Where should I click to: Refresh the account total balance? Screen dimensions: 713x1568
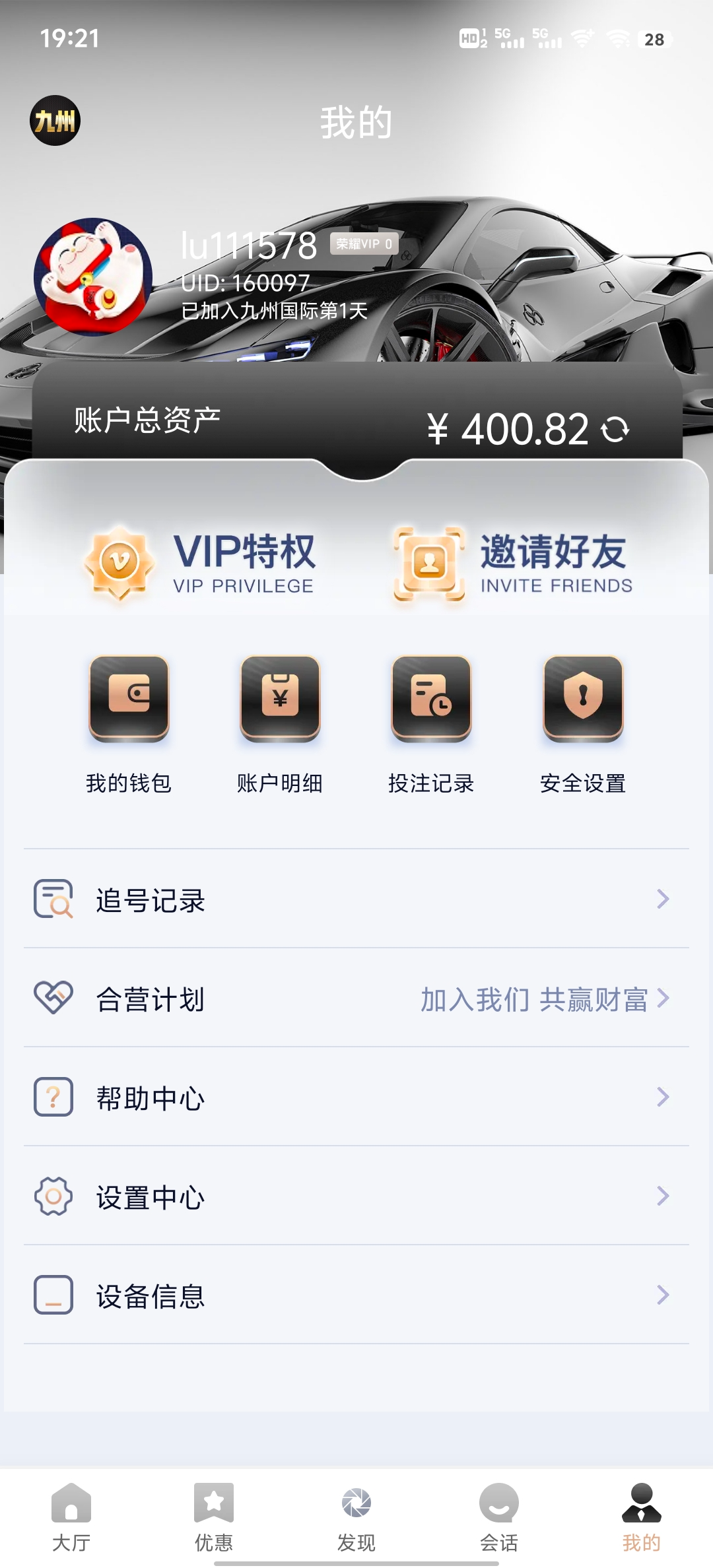click(x=615, y=430)
